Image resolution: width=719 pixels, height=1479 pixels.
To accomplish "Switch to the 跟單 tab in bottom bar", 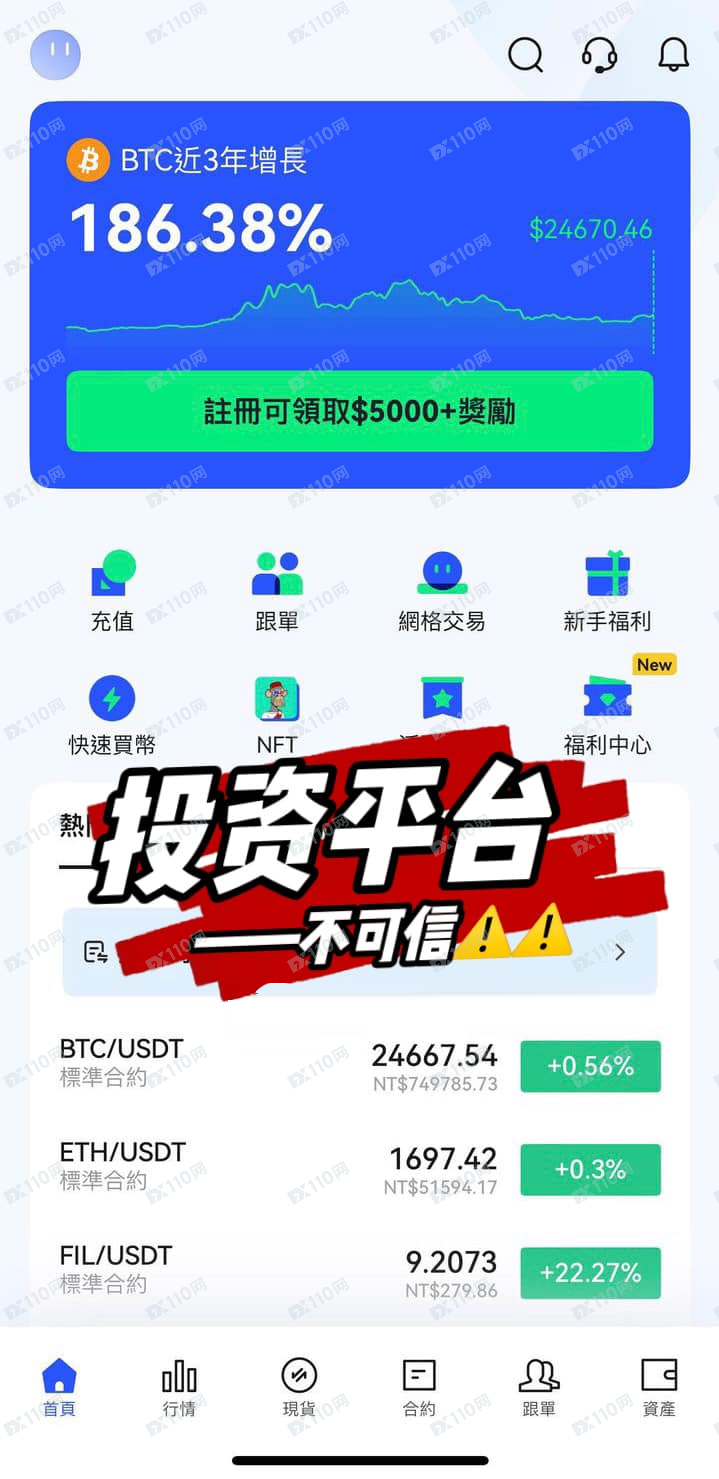I will pos(539,1388).
